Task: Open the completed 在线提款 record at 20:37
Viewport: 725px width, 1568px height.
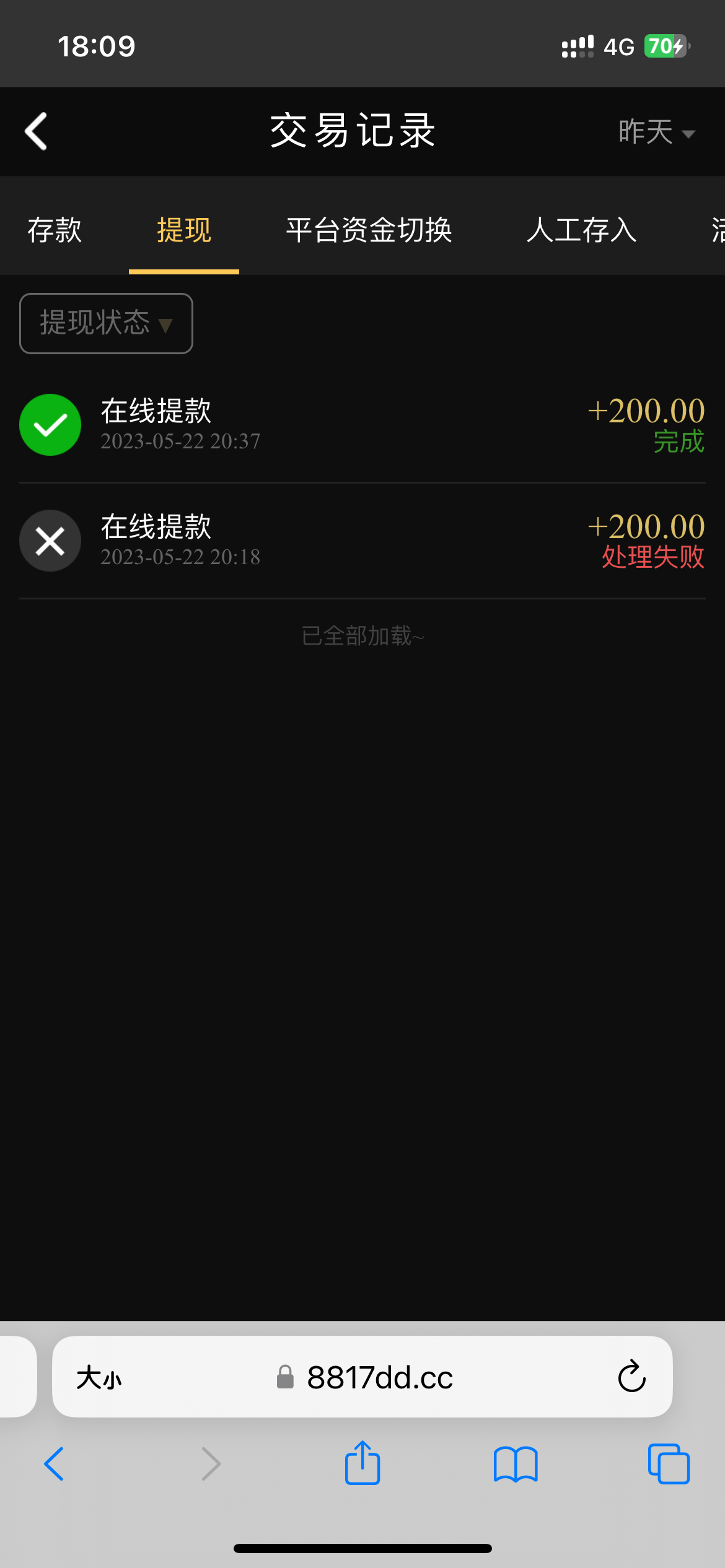Action: tap(362, 425)
